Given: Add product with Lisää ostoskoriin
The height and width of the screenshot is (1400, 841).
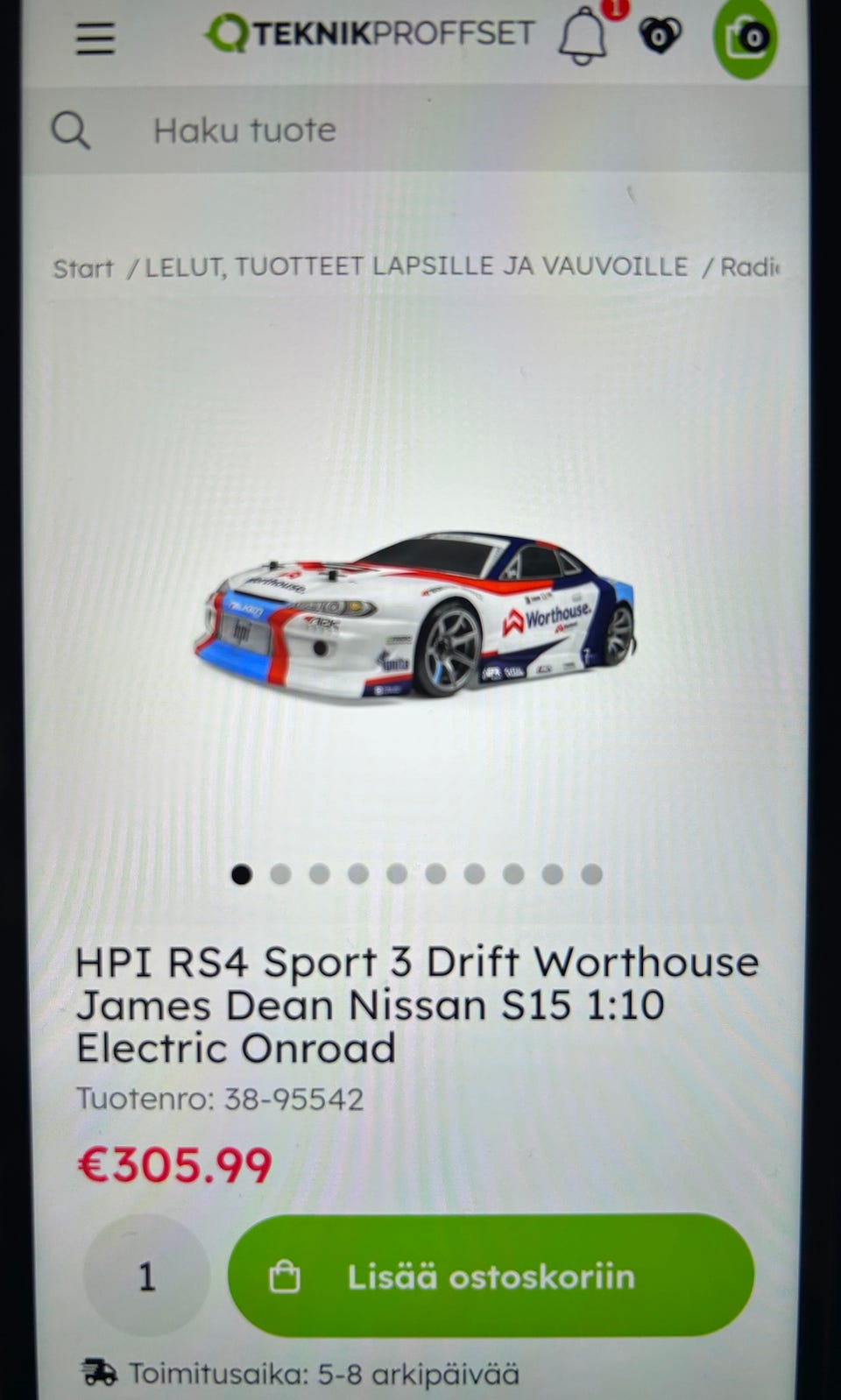Looking at the screenshot, I should tap(491, 1276).
